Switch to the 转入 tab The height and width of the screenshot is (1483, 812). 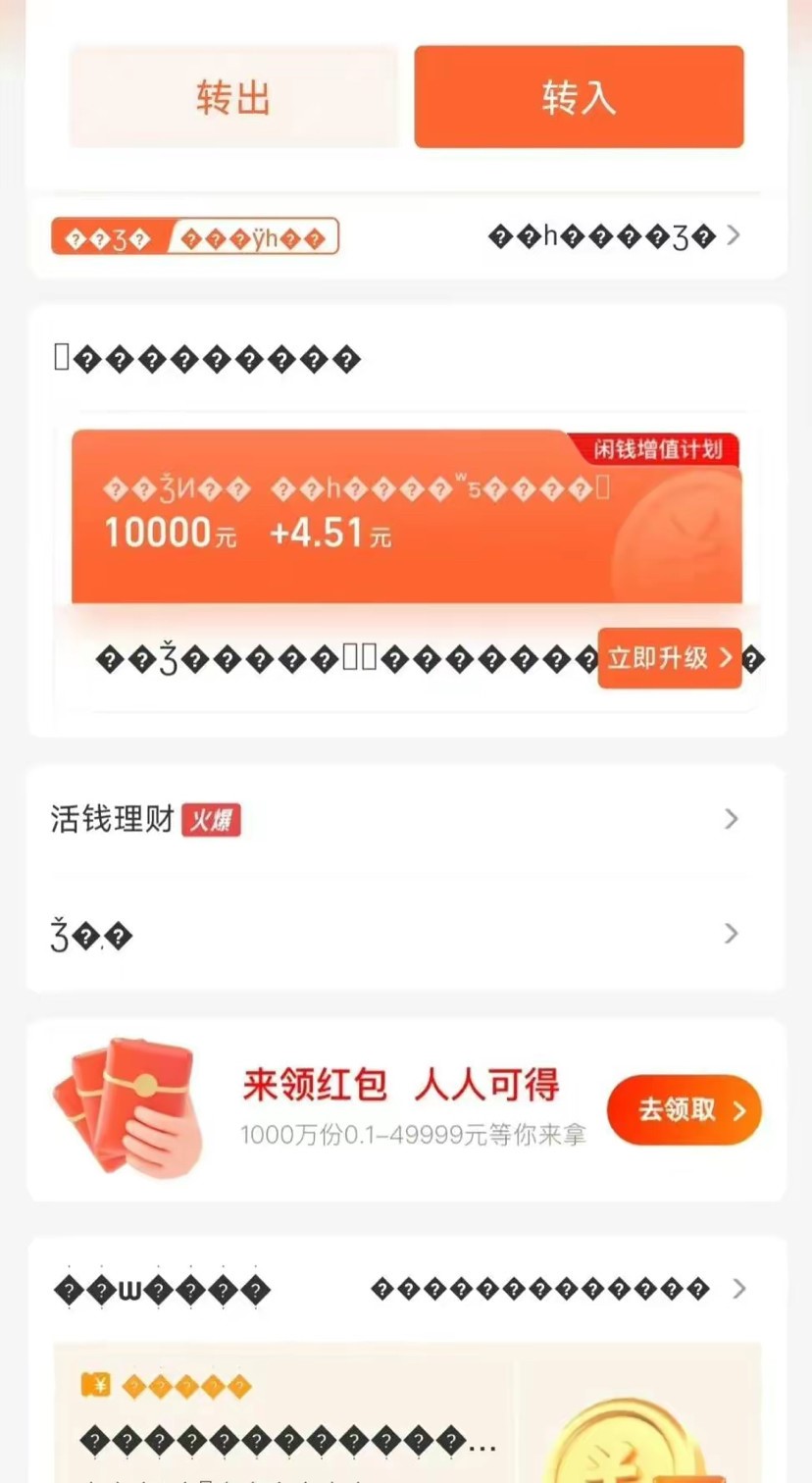578,96
